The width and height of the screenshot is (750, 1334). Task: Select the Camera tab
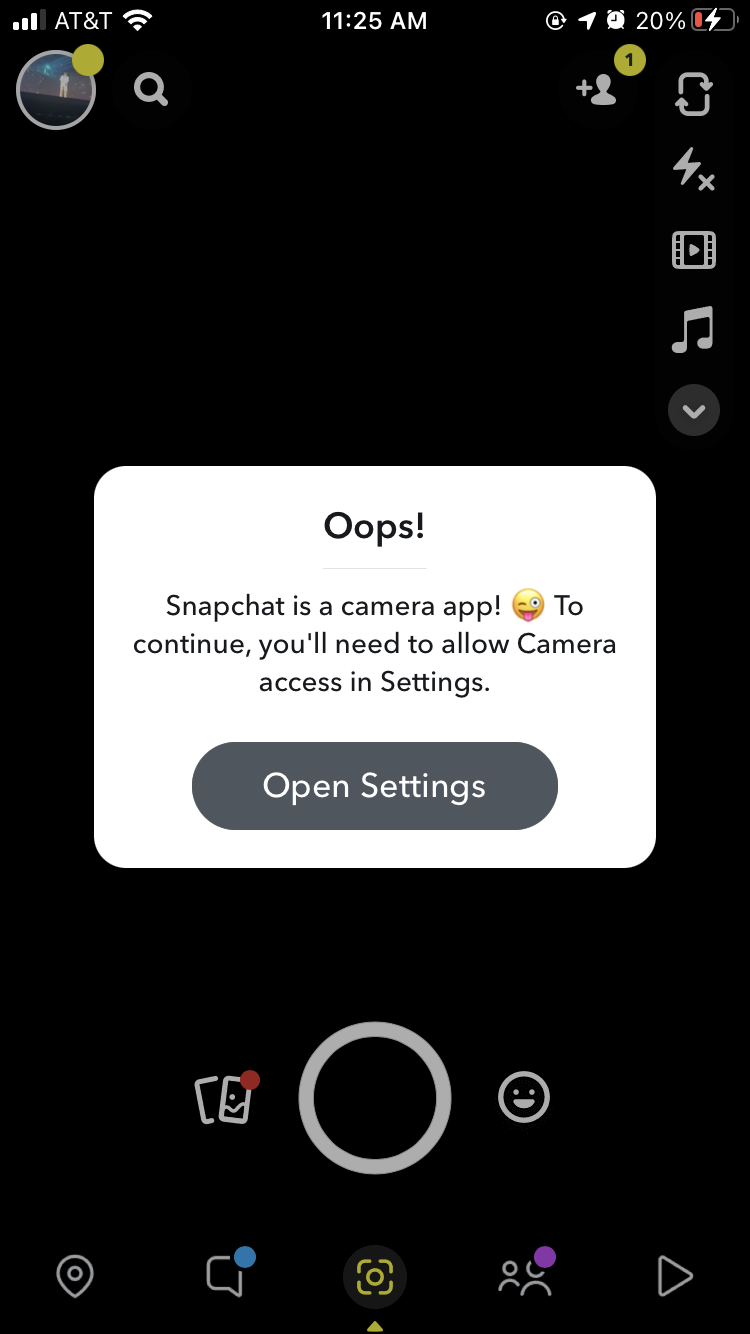[x=375, y=1277]
